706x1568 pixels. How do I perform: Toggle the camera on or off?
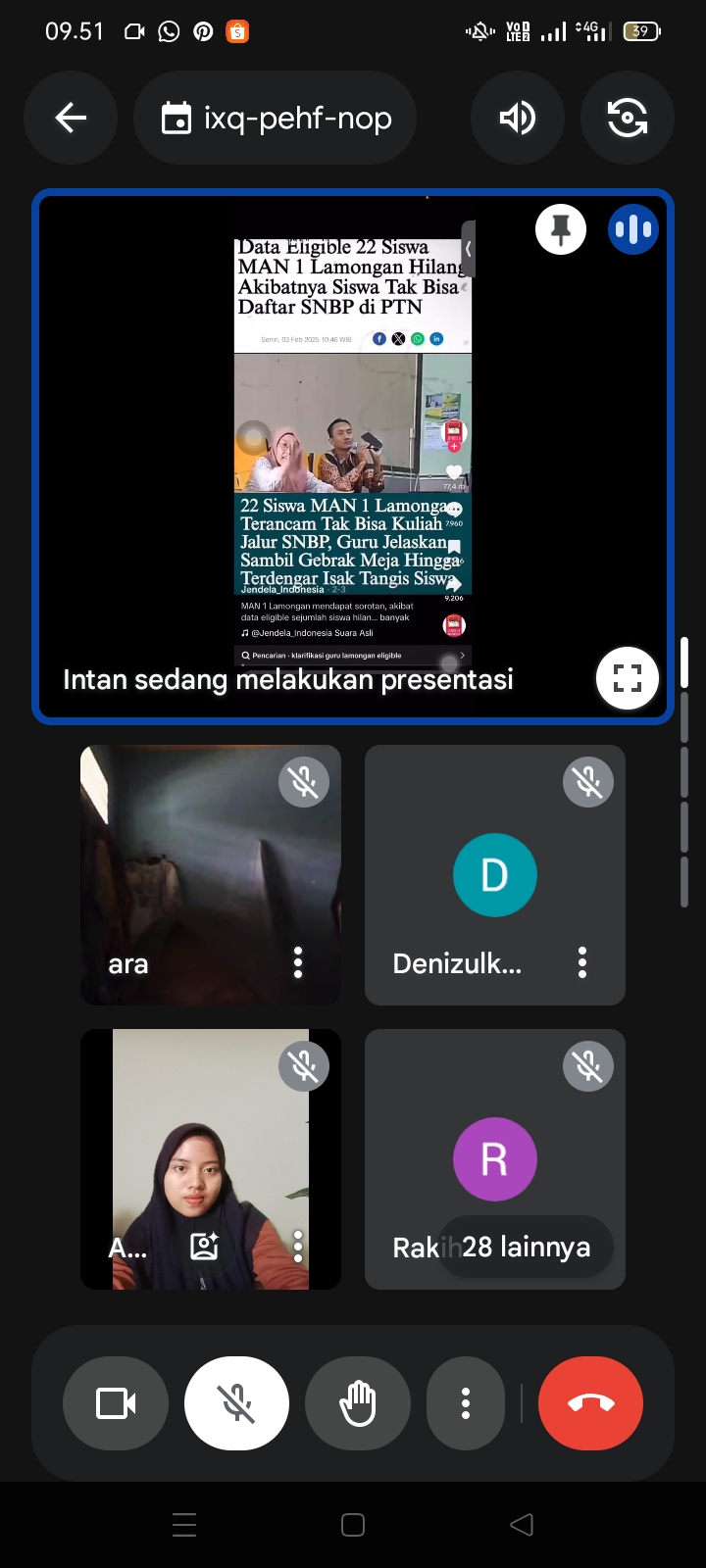(116, 1403)
